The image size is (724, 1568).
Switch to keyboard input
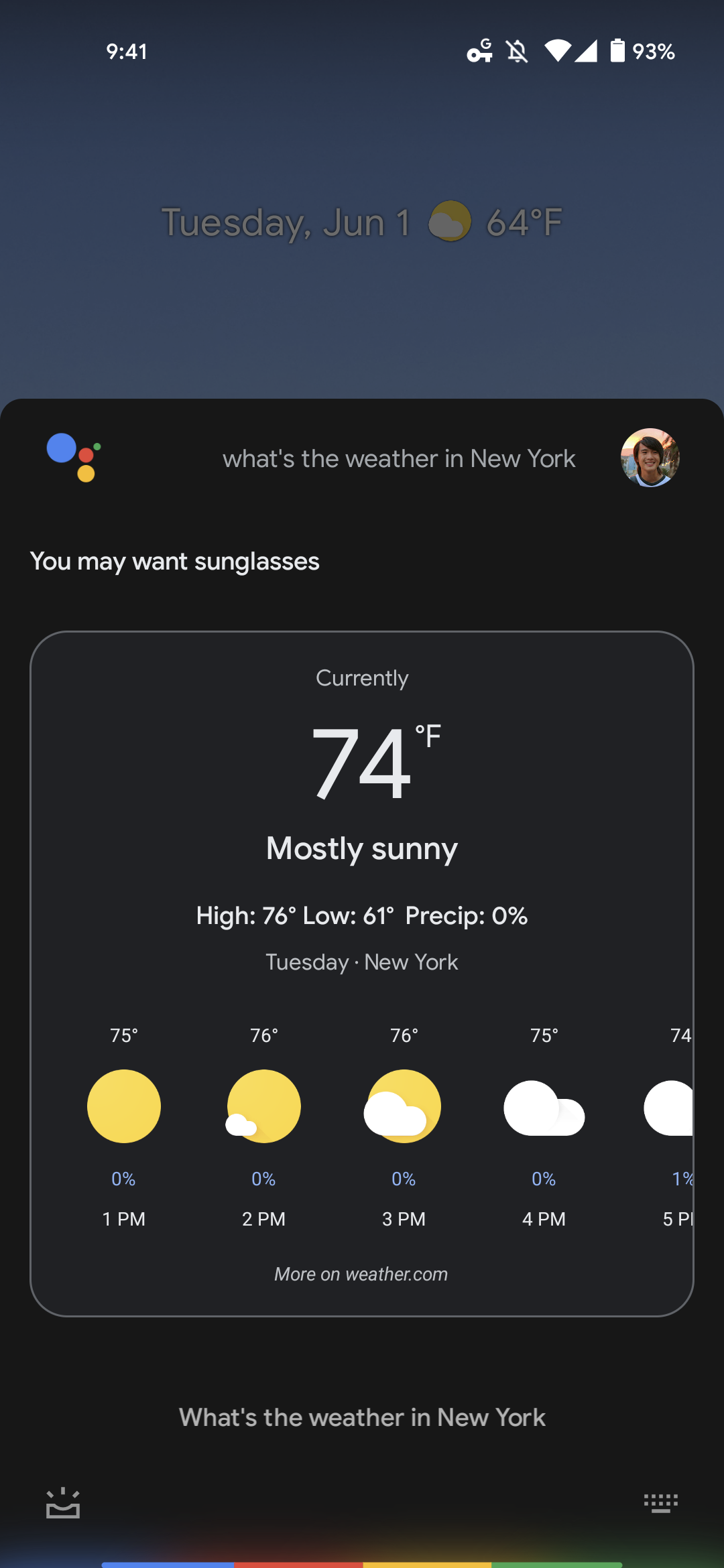pyautogui.click(x=661, y=1503)
